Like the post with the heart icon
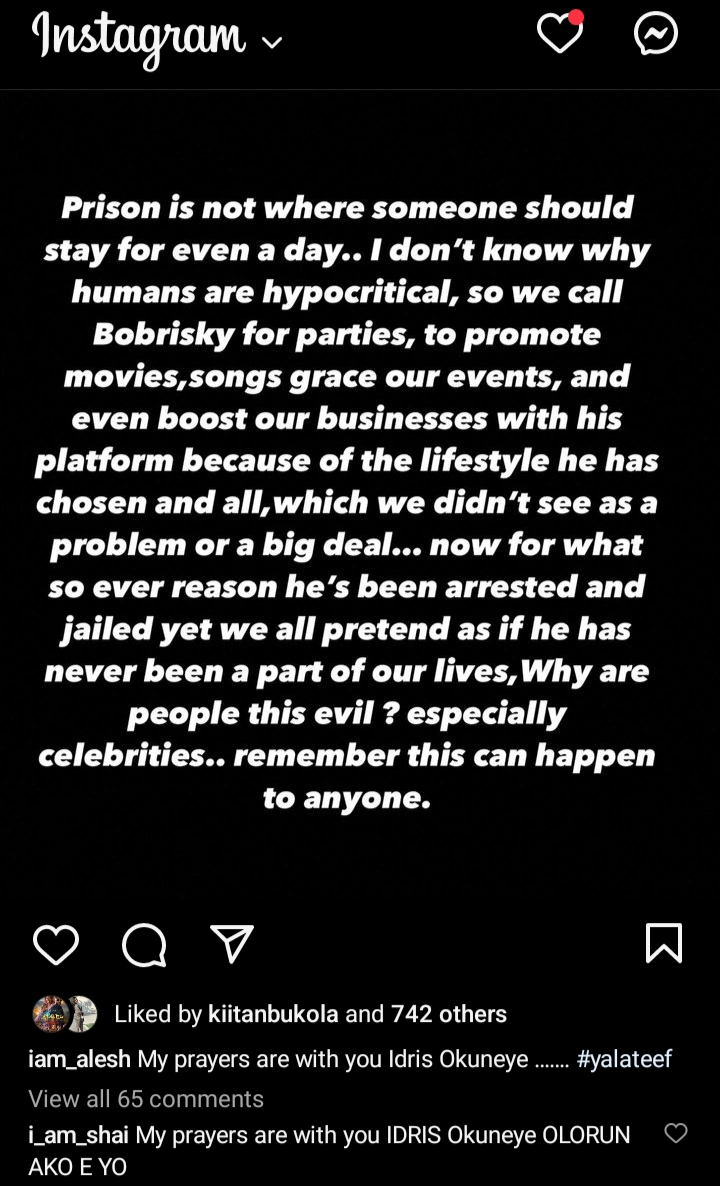 [57, 943]
